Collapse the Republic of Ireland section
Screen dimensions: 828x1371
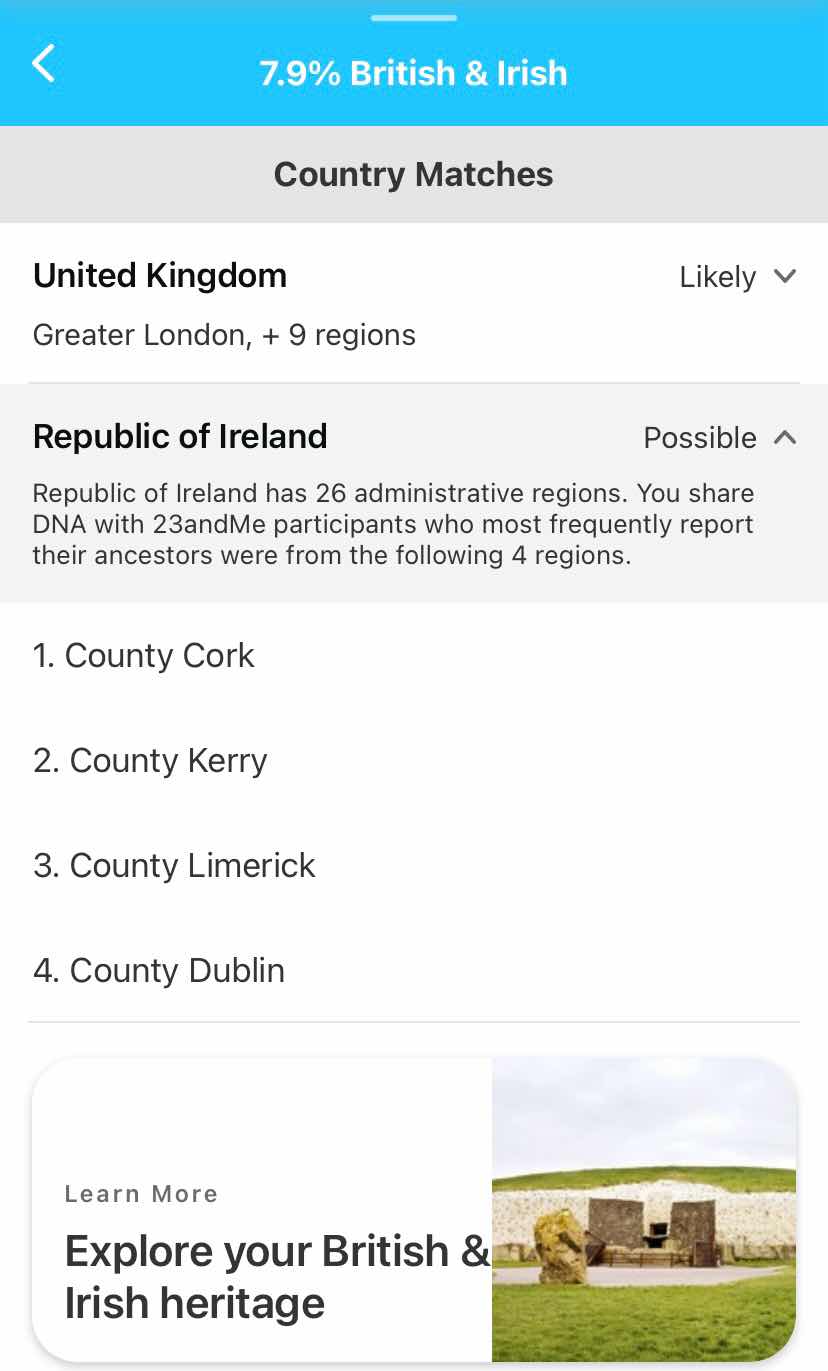785,437
